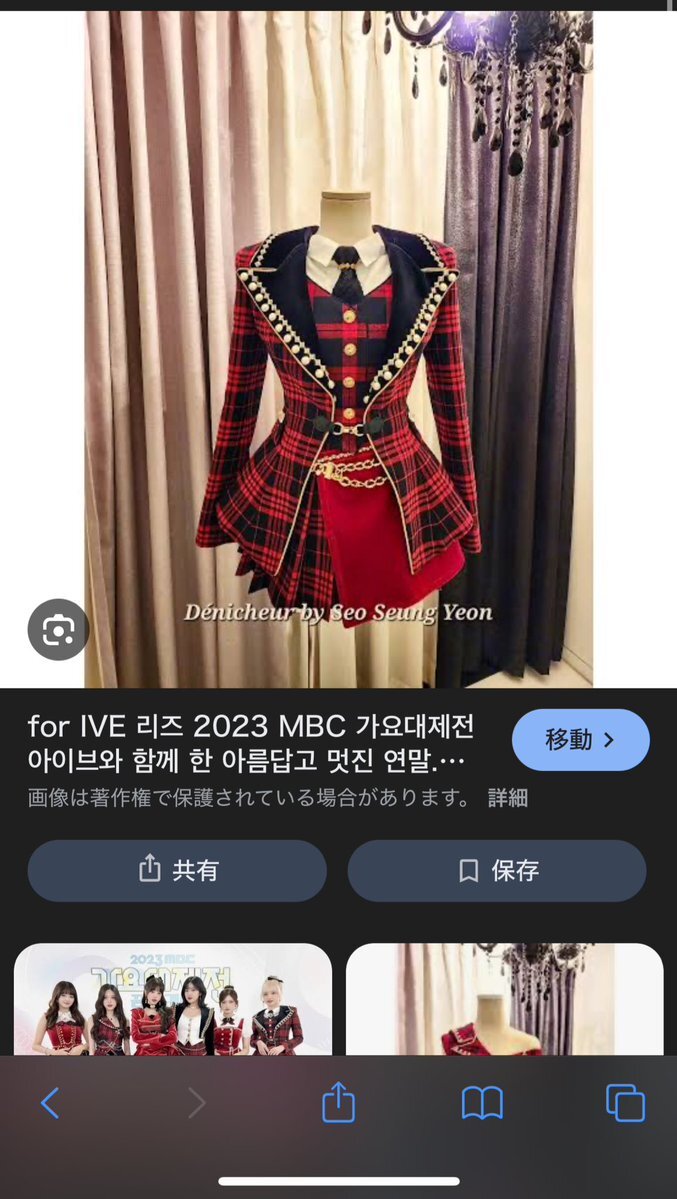Share this image with 共有
Viewport: 677px width, 1199px height.
(177, 870)
